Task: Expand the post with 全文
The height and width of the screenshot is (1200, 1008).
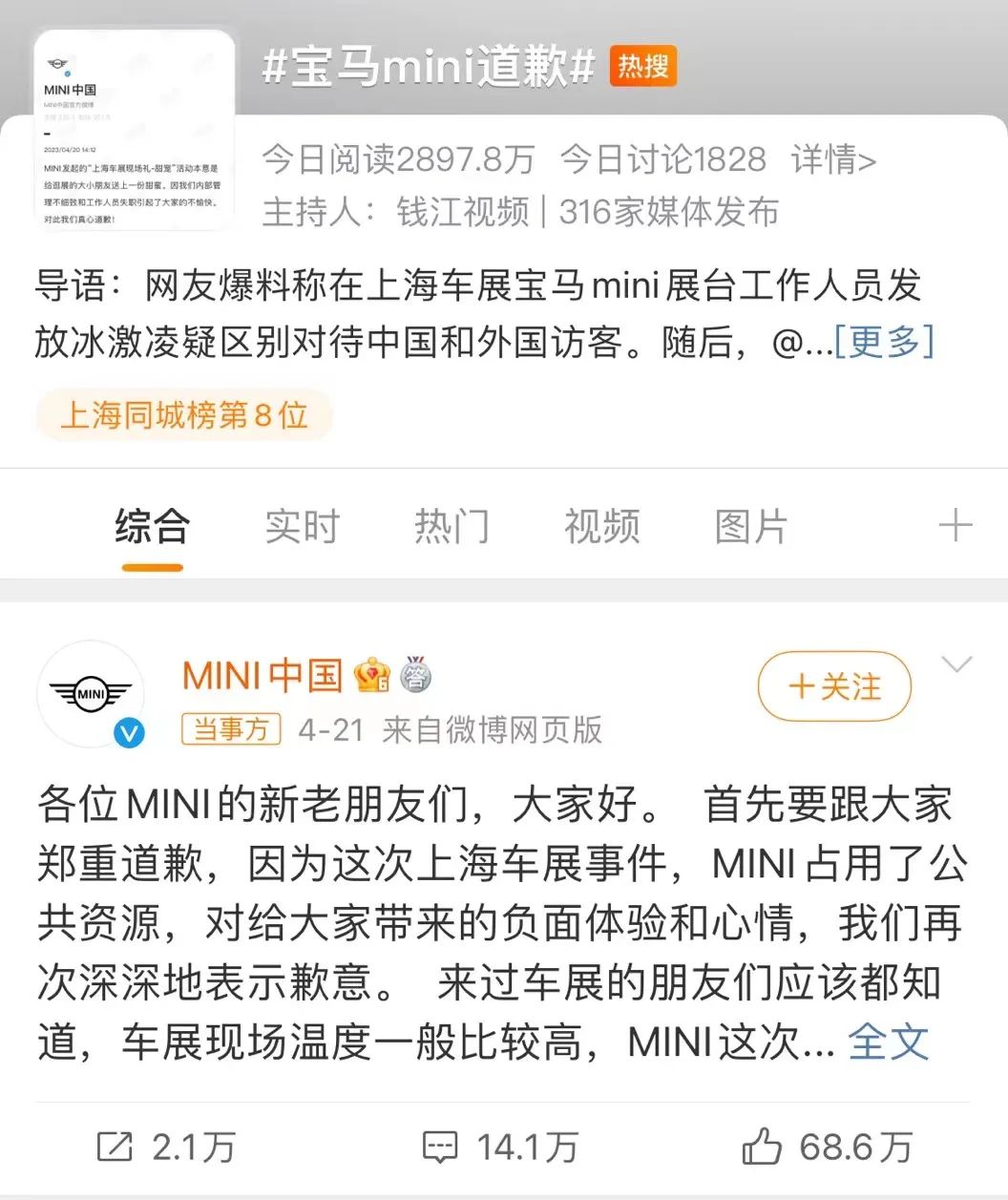Action: tap(888, 1042)
